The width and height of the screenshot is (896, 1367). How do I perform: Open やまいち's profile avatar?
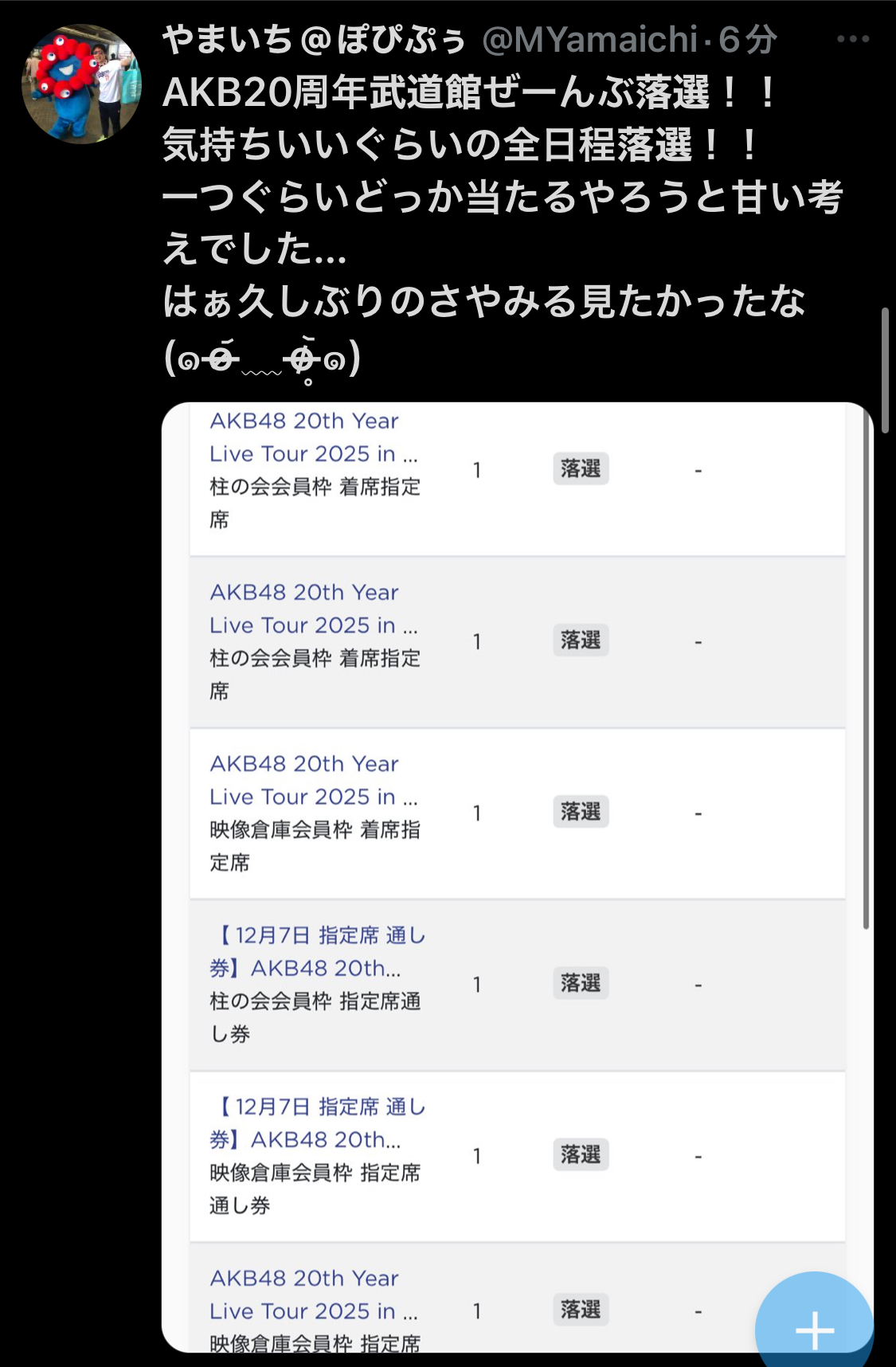point(81,84)
